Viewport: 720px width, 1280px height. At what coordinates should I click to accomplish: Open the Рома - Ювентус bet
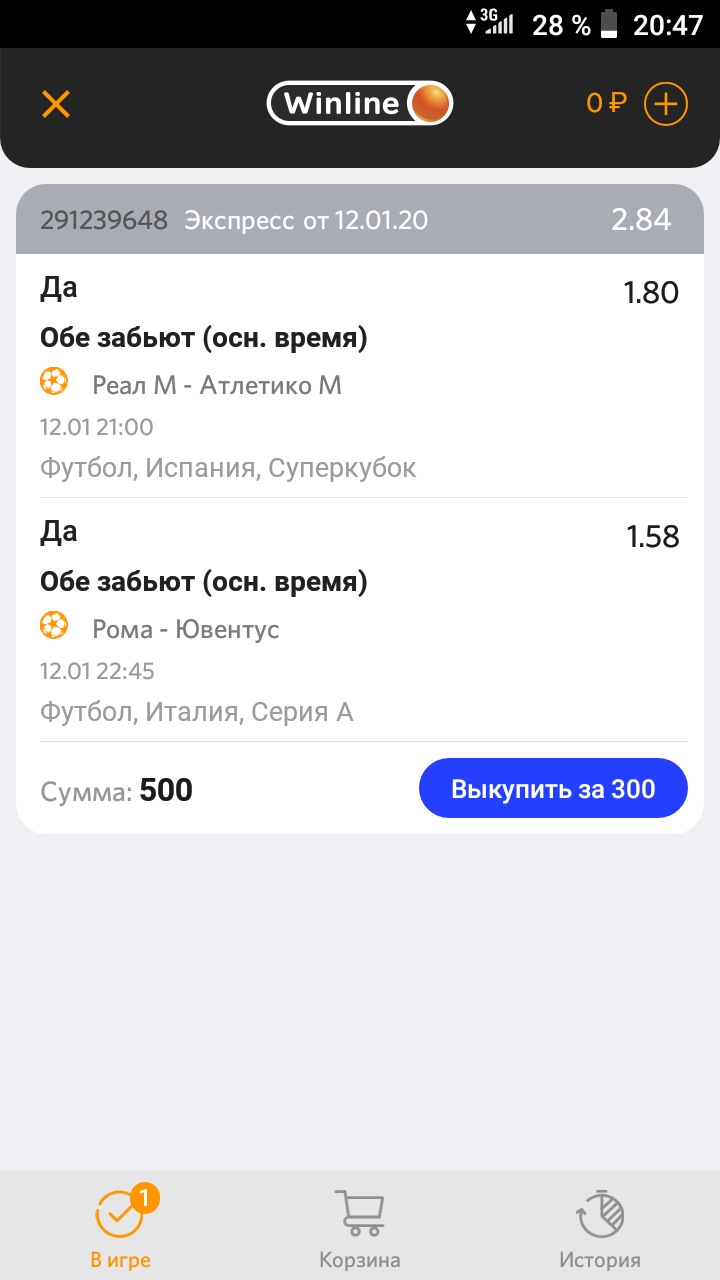(x=186, y=629)
